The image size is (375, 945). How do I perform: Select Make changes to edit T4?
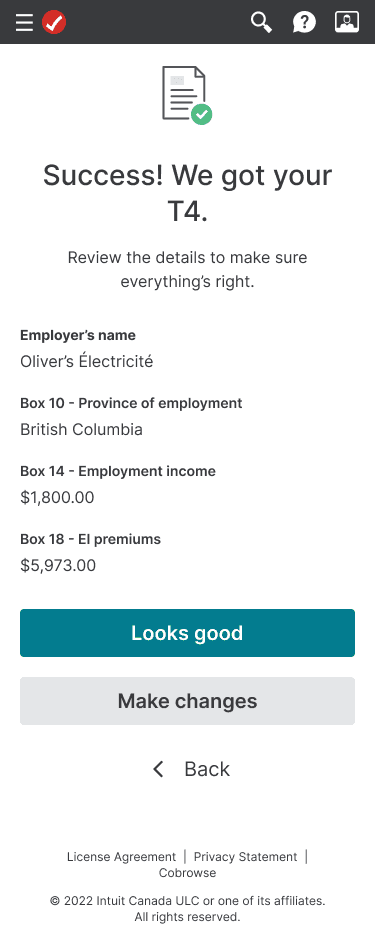[188, 701]
